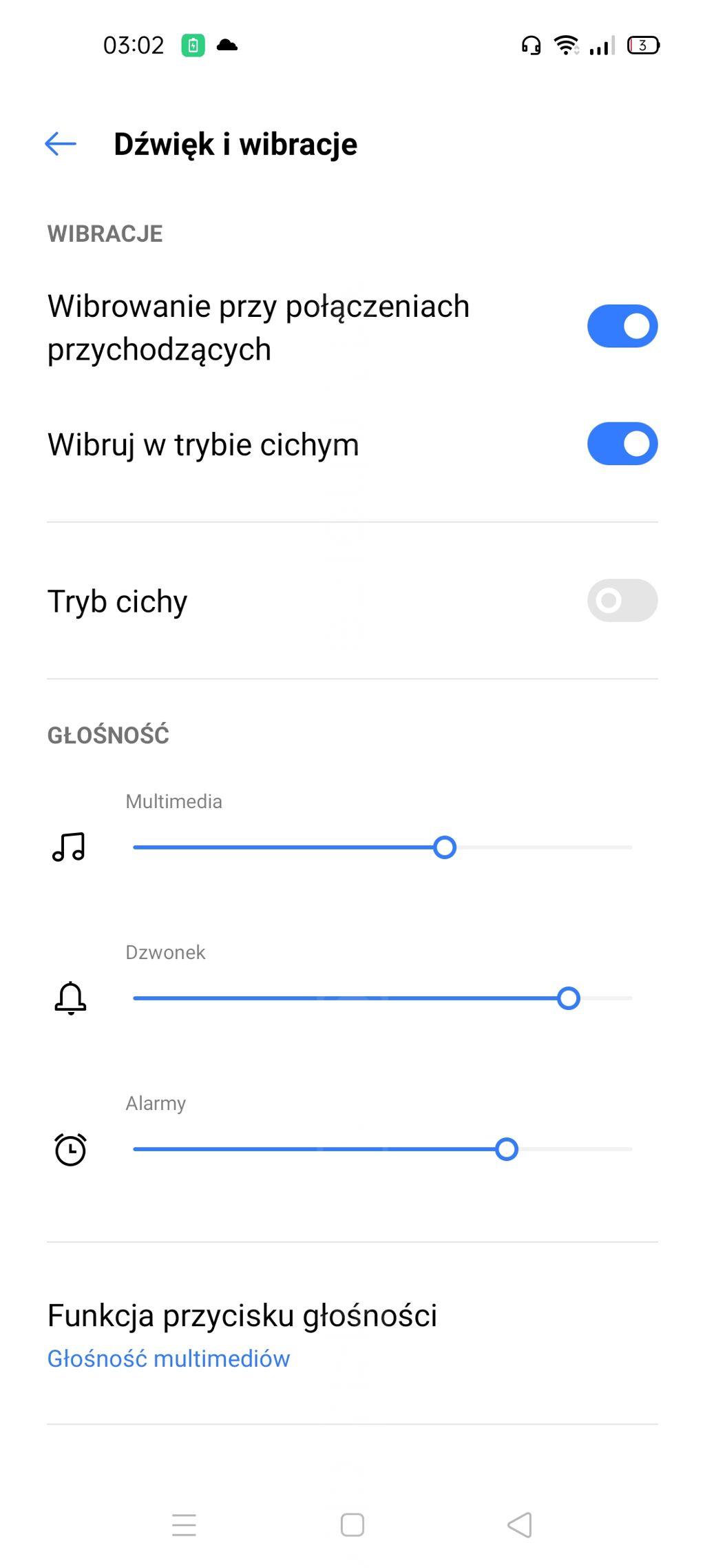Disable Wibrowanie przy połączeniach przychodzących

pyautogui.click(x=622, y=326)
